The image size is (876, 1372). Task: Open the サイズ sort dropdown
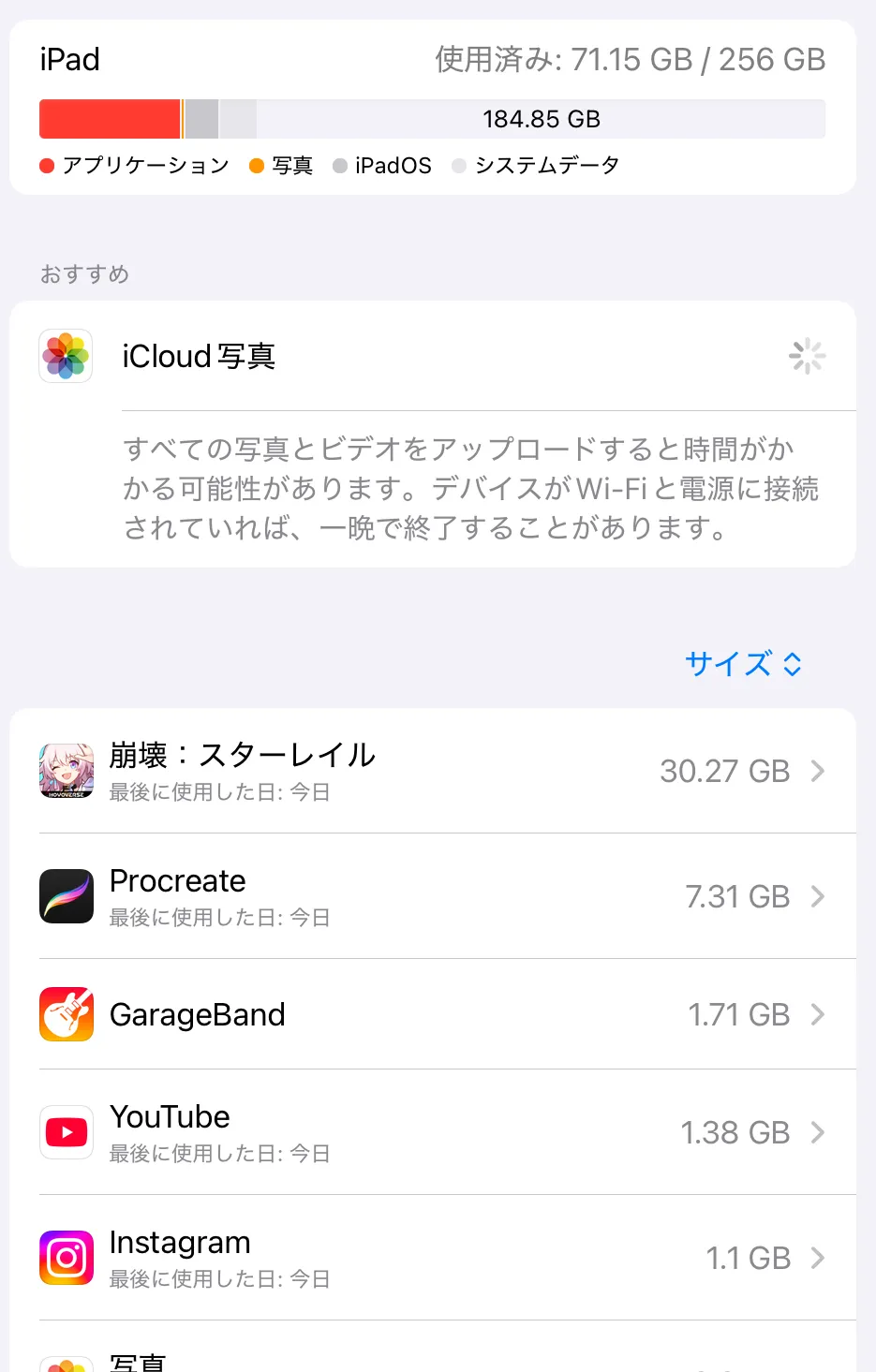click(x=743, y=664)
